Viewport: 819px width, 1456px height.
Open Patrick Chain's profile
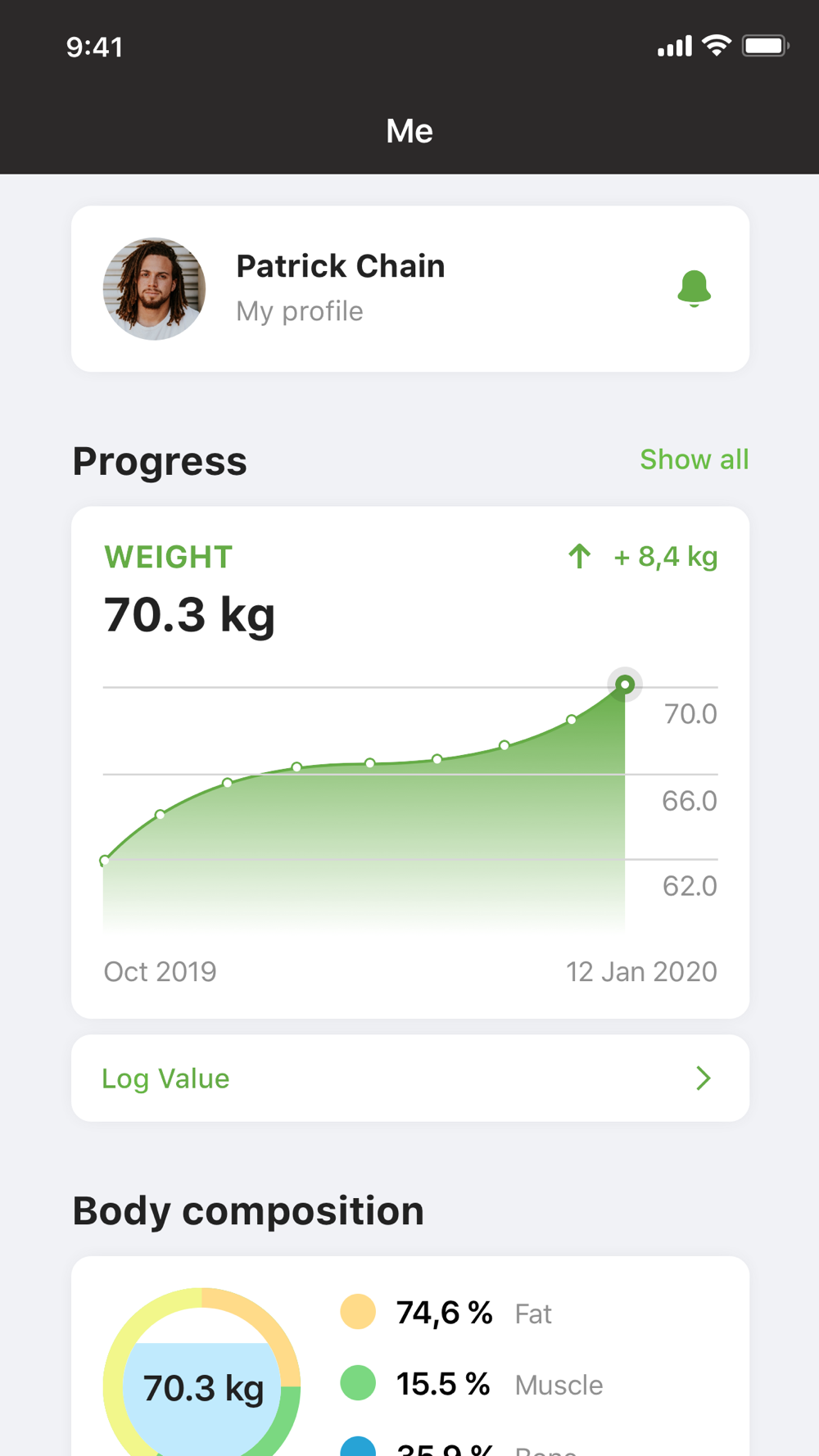point(410,289)
